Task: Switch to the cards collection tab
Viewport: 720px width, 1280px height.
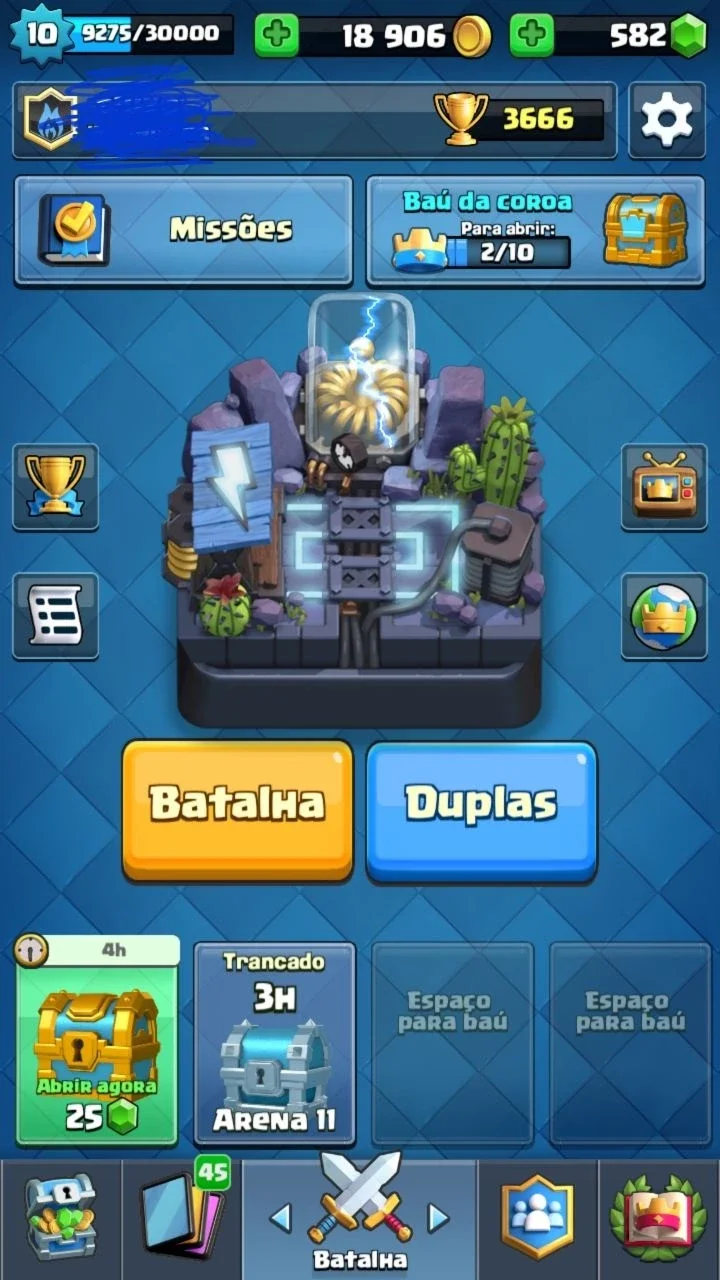Action: [x=181, y=1218]
